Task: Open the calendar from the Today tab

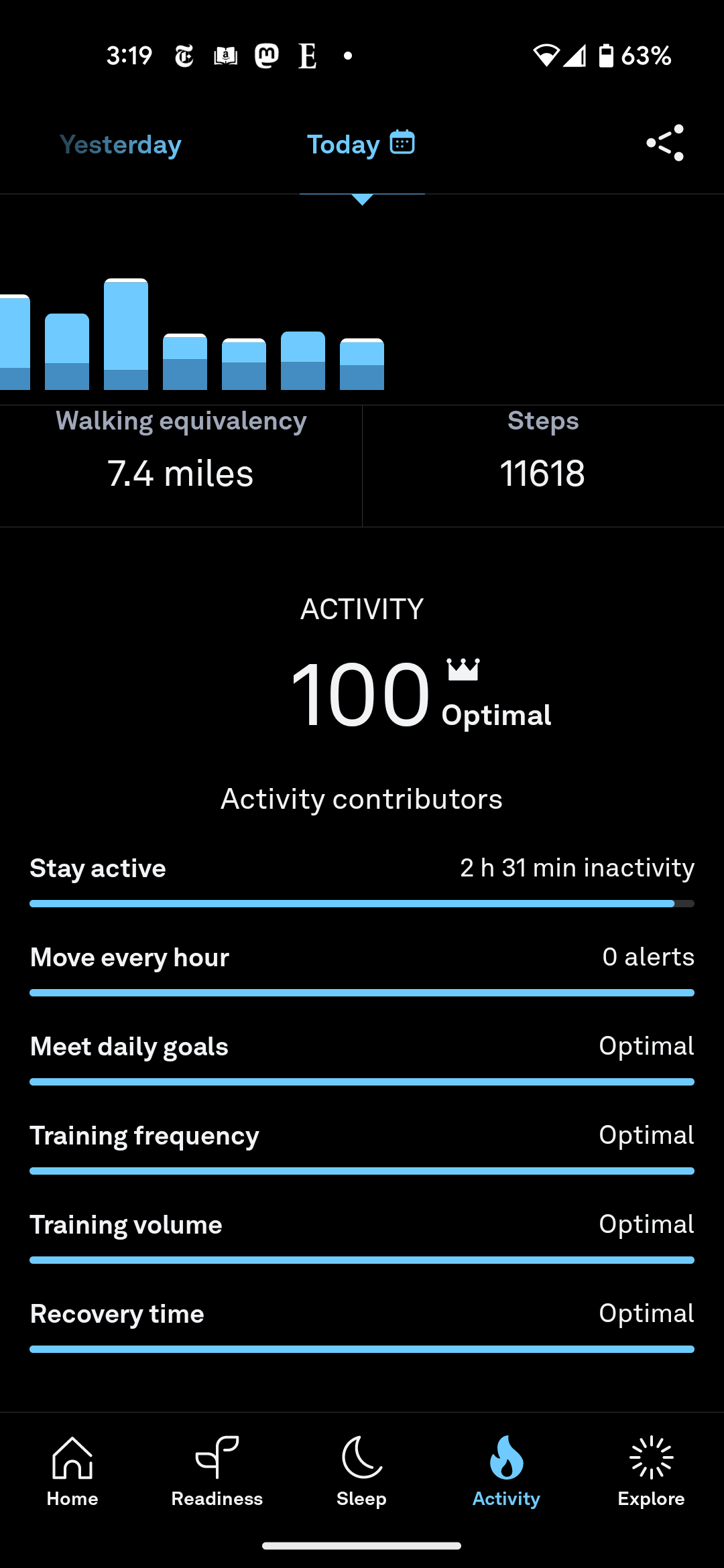Action: (x=402, y=143)
